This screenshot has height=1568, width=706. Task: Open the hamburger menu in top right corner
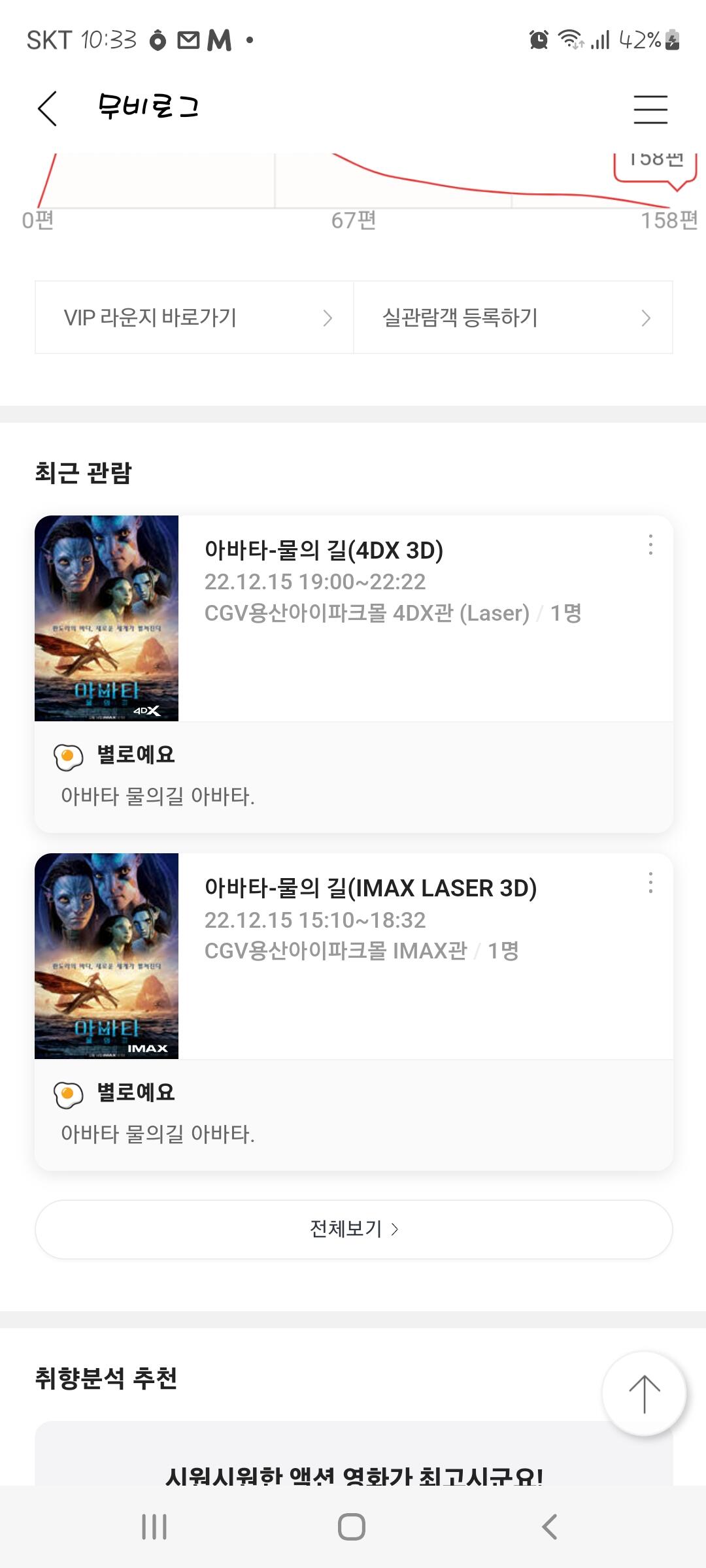[x=650, y=108]
